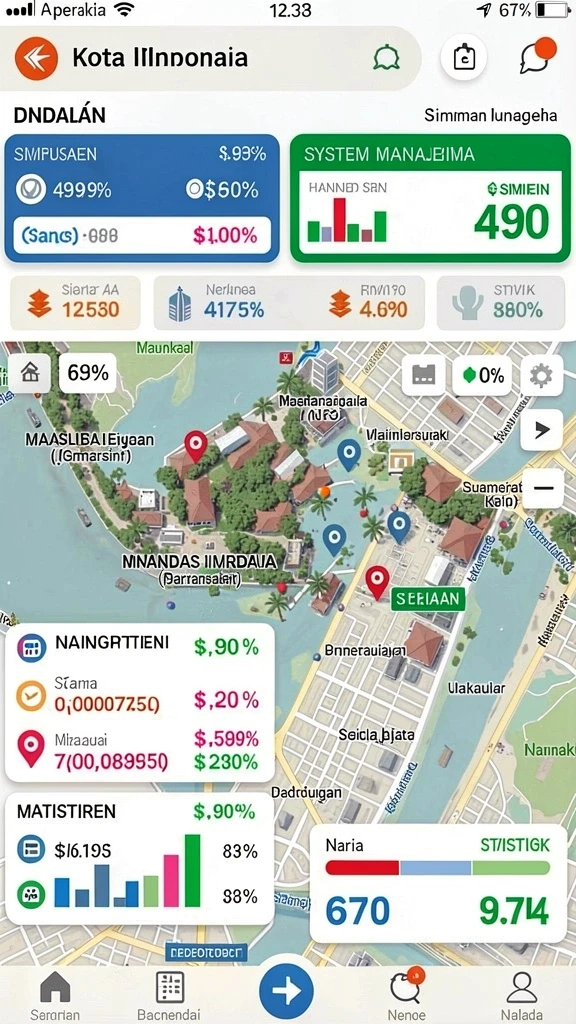Tap the arrow button on map
This screenshot has height=1024, width=576.
[541, 430]
